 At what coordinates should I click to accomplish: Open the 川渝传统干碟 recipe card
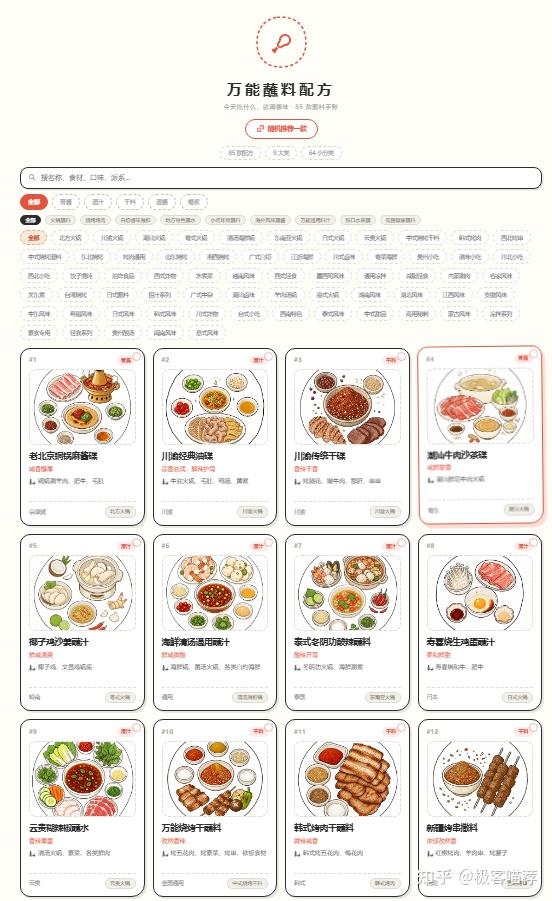[347, 437]
